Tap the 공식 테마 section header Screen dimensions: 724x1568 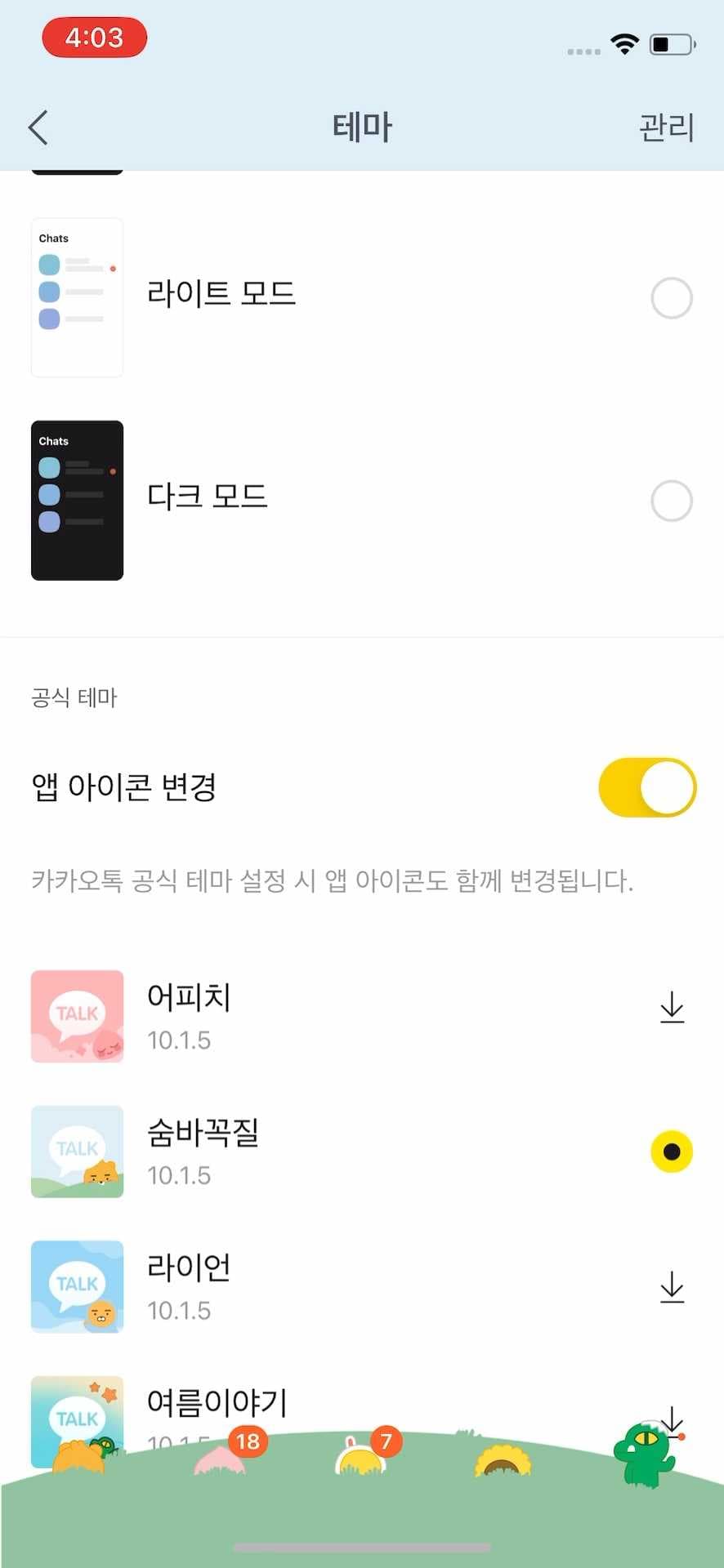click(x=73, y=698)
